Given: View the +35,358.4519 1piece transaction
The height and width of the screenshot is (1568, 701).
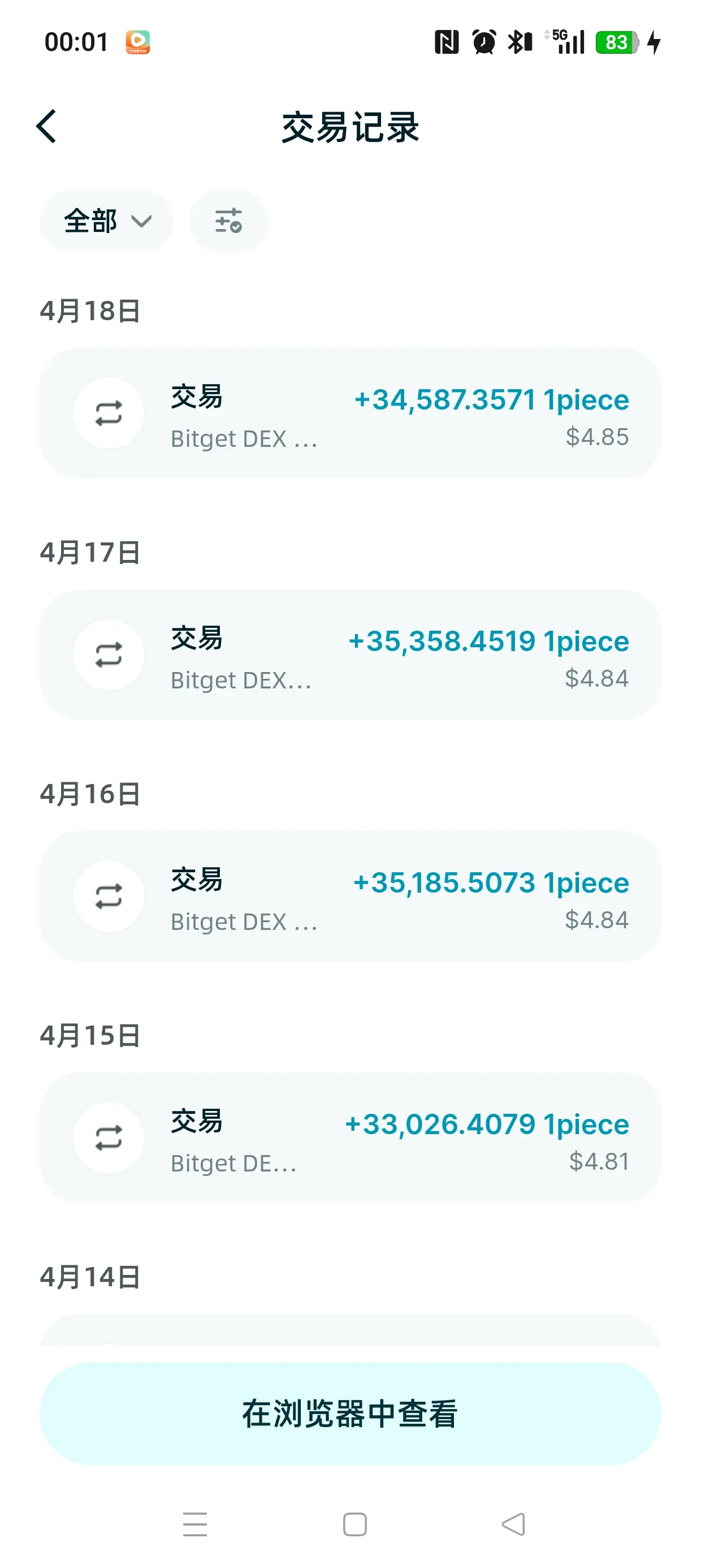Looking at the screenshot, I should 350,655.
